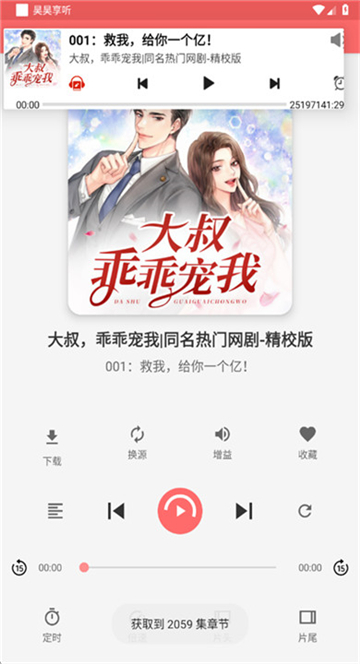Rewind 15 seconds
The width and height of the screenshot is (360, 664).
(x=19, y=567)
